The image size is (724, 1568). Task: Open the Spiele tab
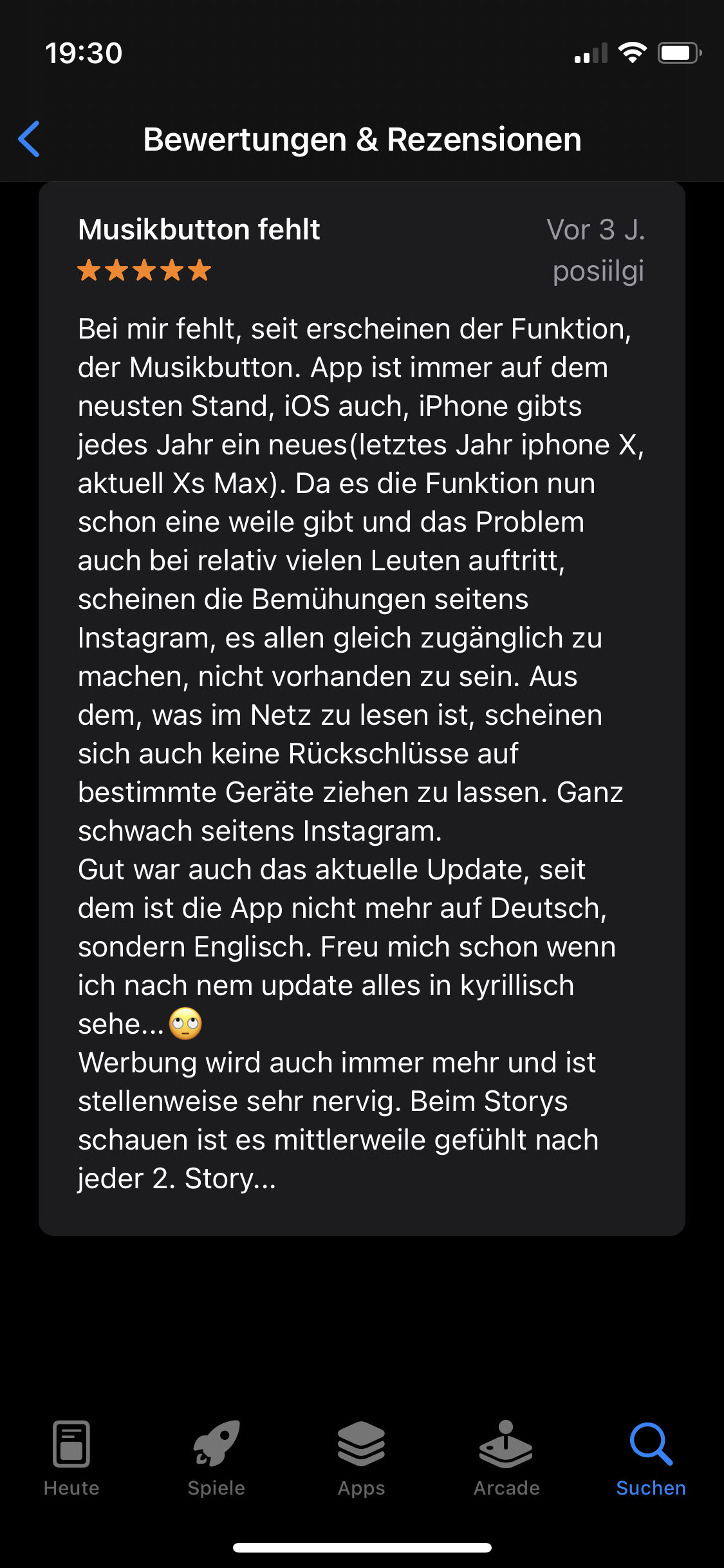(216, 1458)
